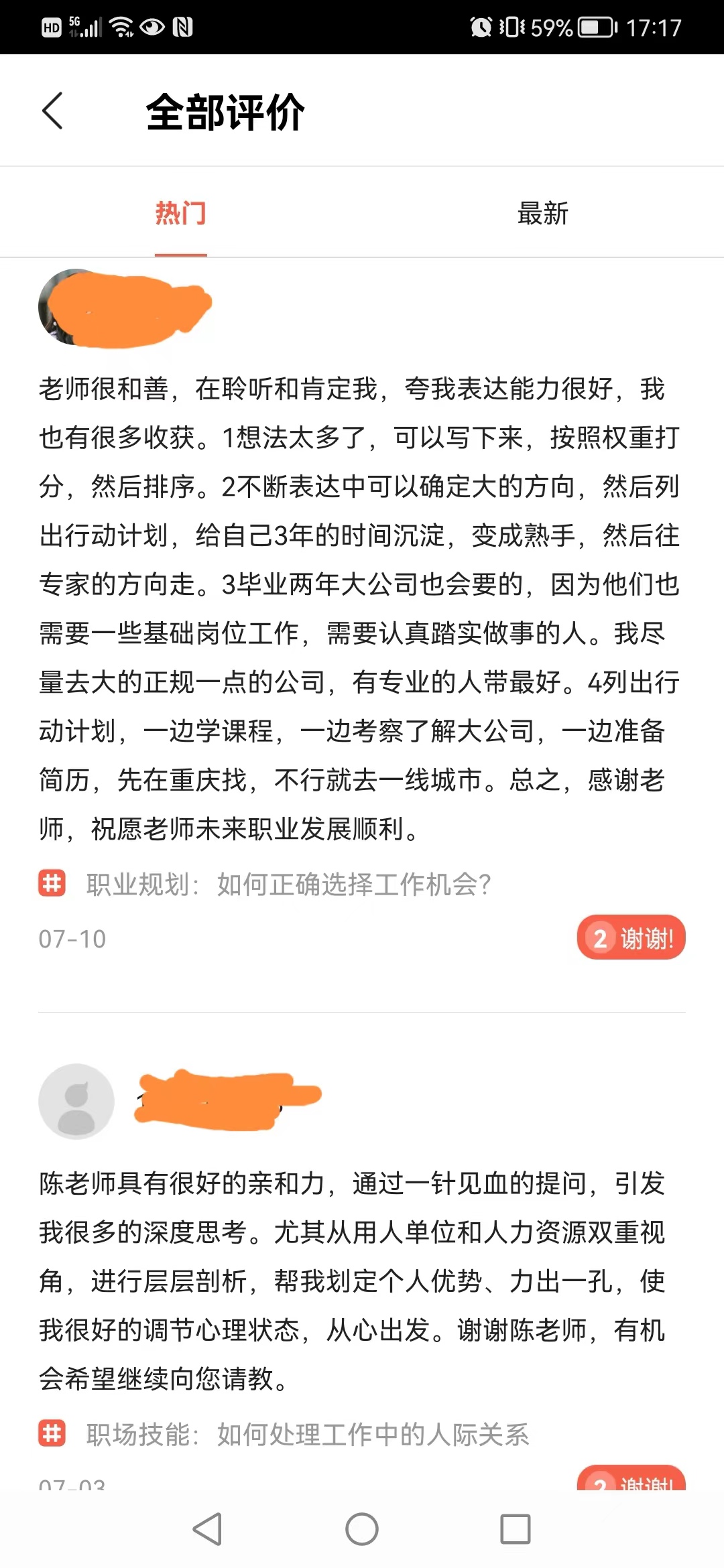Tap the system home button
This screenshot has height=1568, width=724.
(362, 1530)
